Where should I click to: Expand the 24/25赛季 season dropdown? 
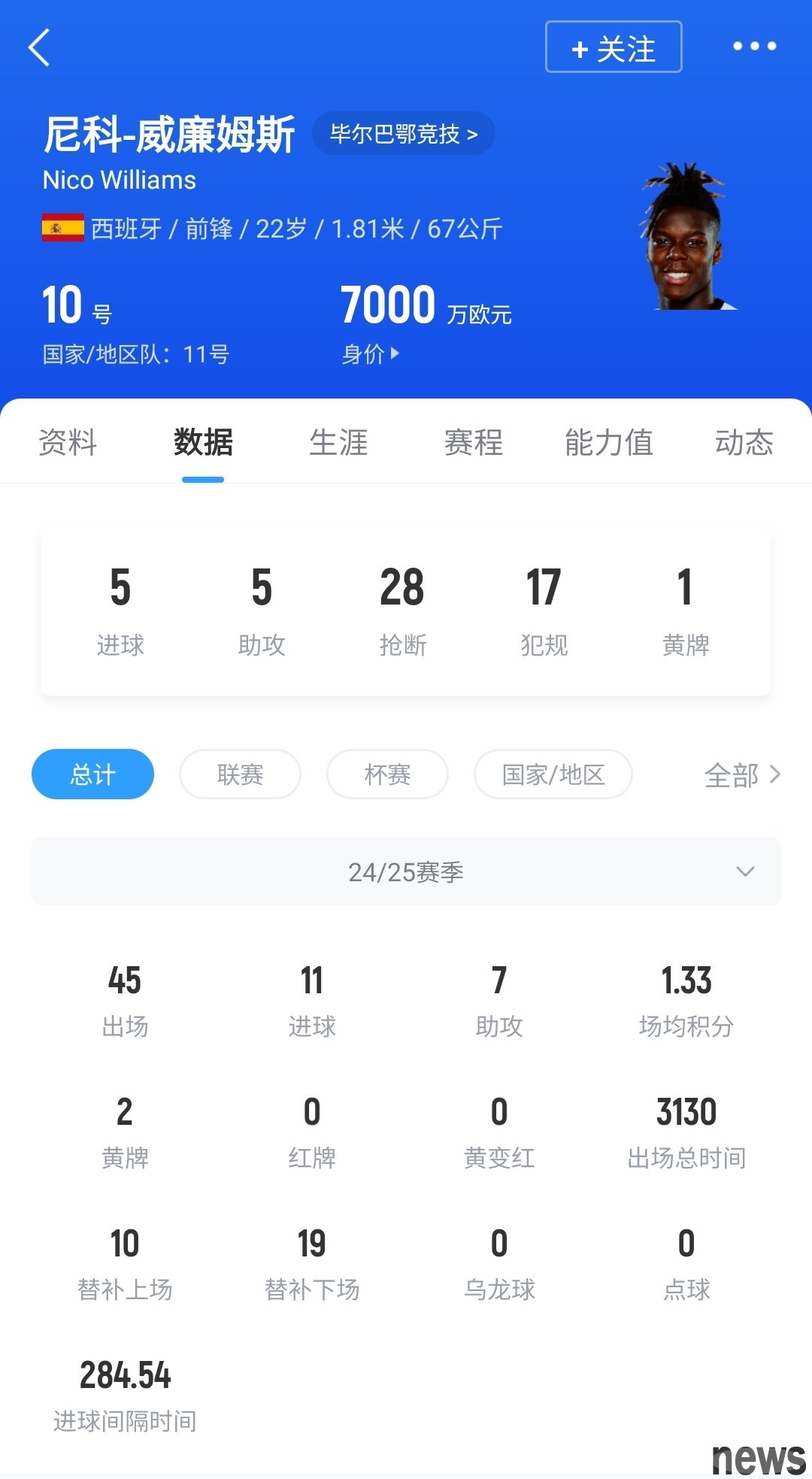(406, 871)
